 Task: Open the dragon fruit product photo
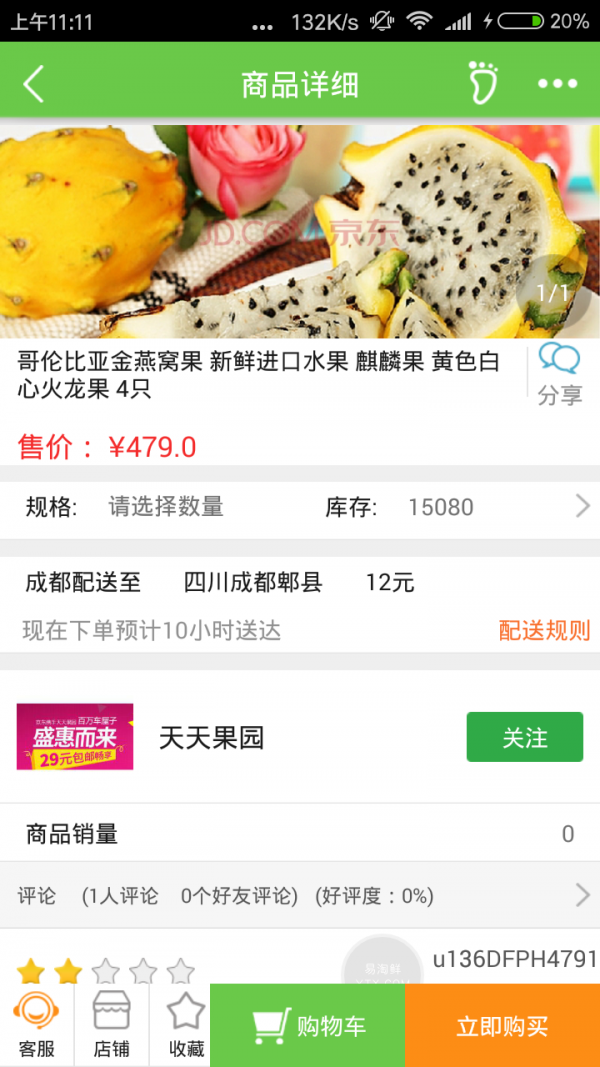tap(300, 232)
